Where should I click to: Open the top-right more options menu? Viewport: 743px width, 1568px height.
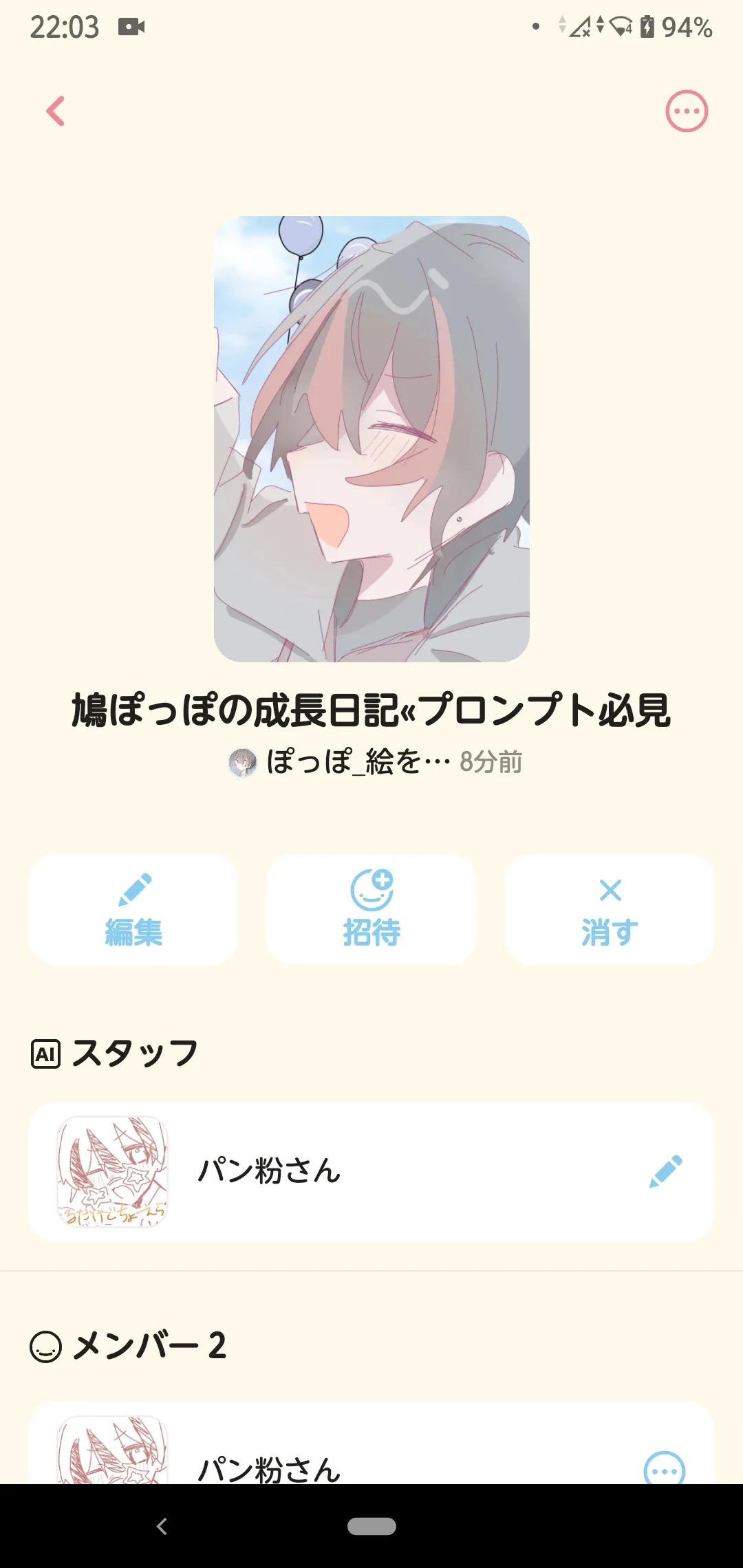(686, 111)
